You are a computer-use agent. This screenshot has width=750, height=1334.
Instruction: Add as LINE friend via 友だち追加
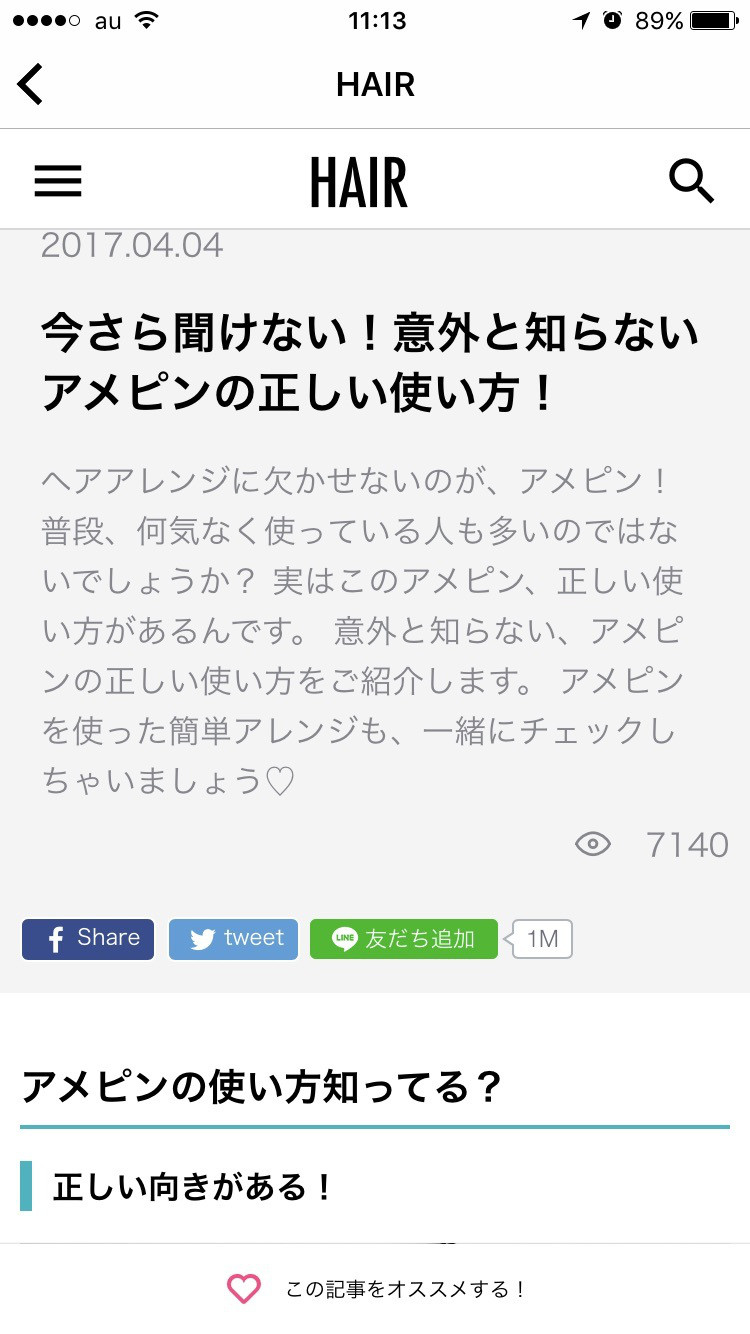[403, 939]
